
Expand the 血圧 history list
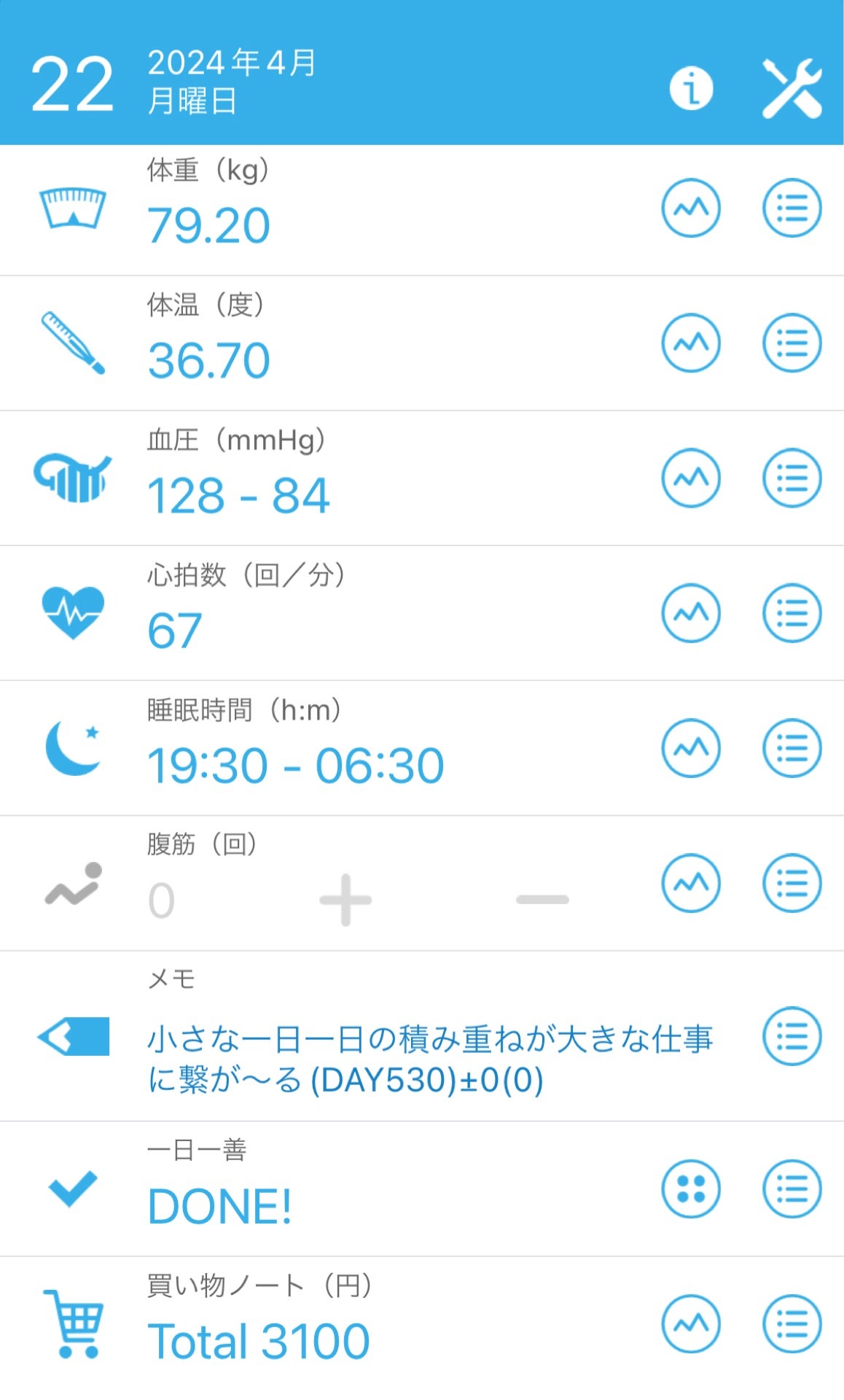(x=792, y=478)
